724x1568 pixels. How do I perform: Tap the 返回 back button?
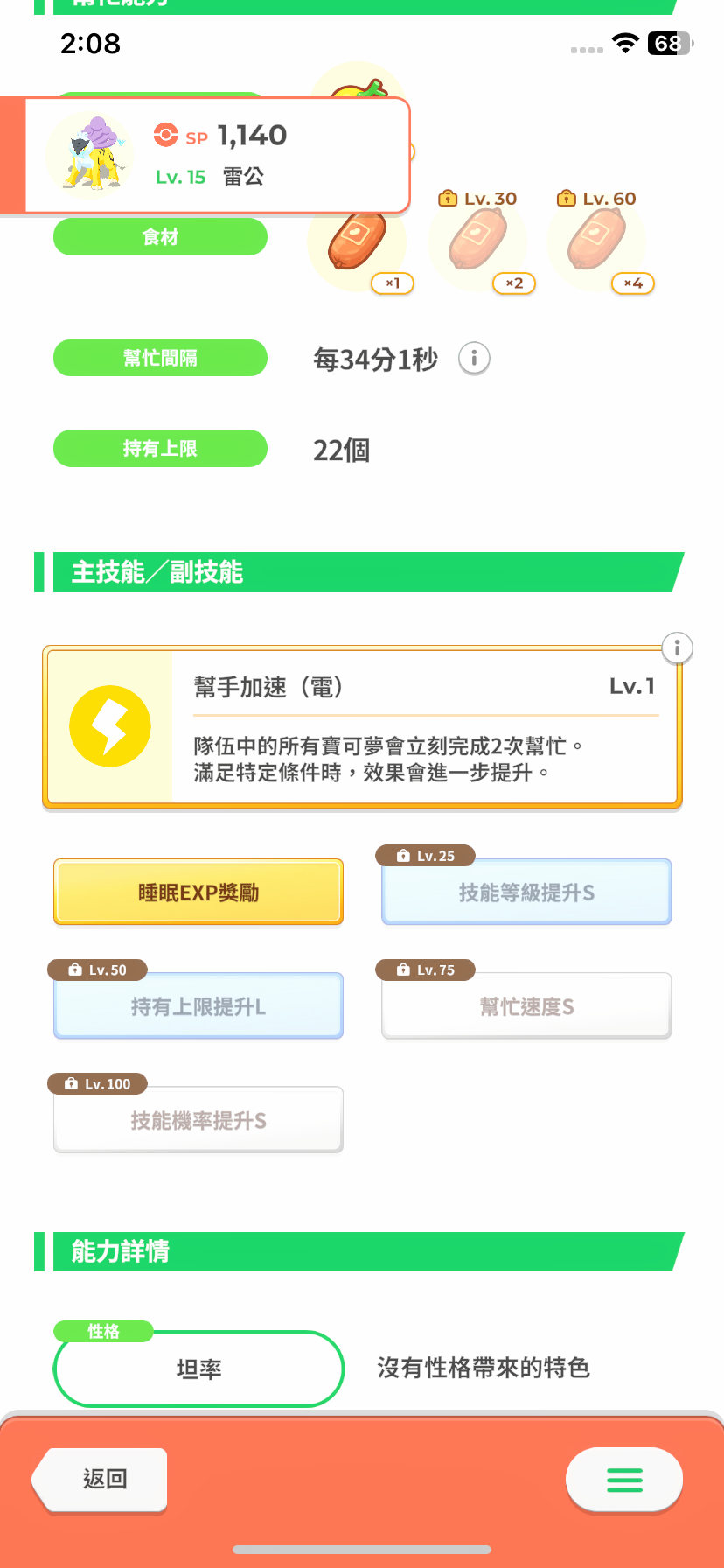click(x=102, y=1479)
